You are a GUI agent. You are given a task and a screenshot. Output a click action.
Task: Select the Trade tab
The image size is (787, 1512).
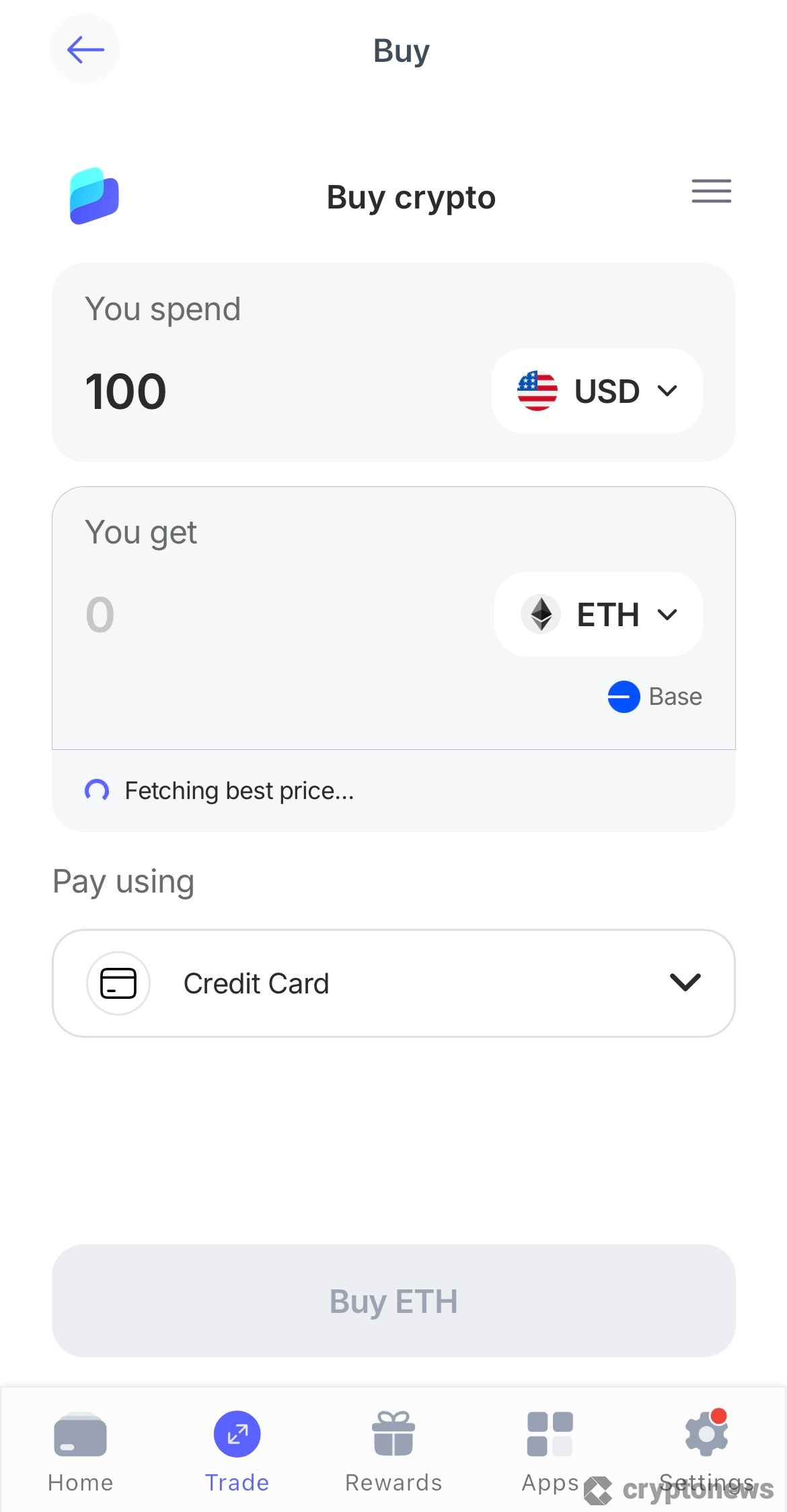coord(236,1446)
